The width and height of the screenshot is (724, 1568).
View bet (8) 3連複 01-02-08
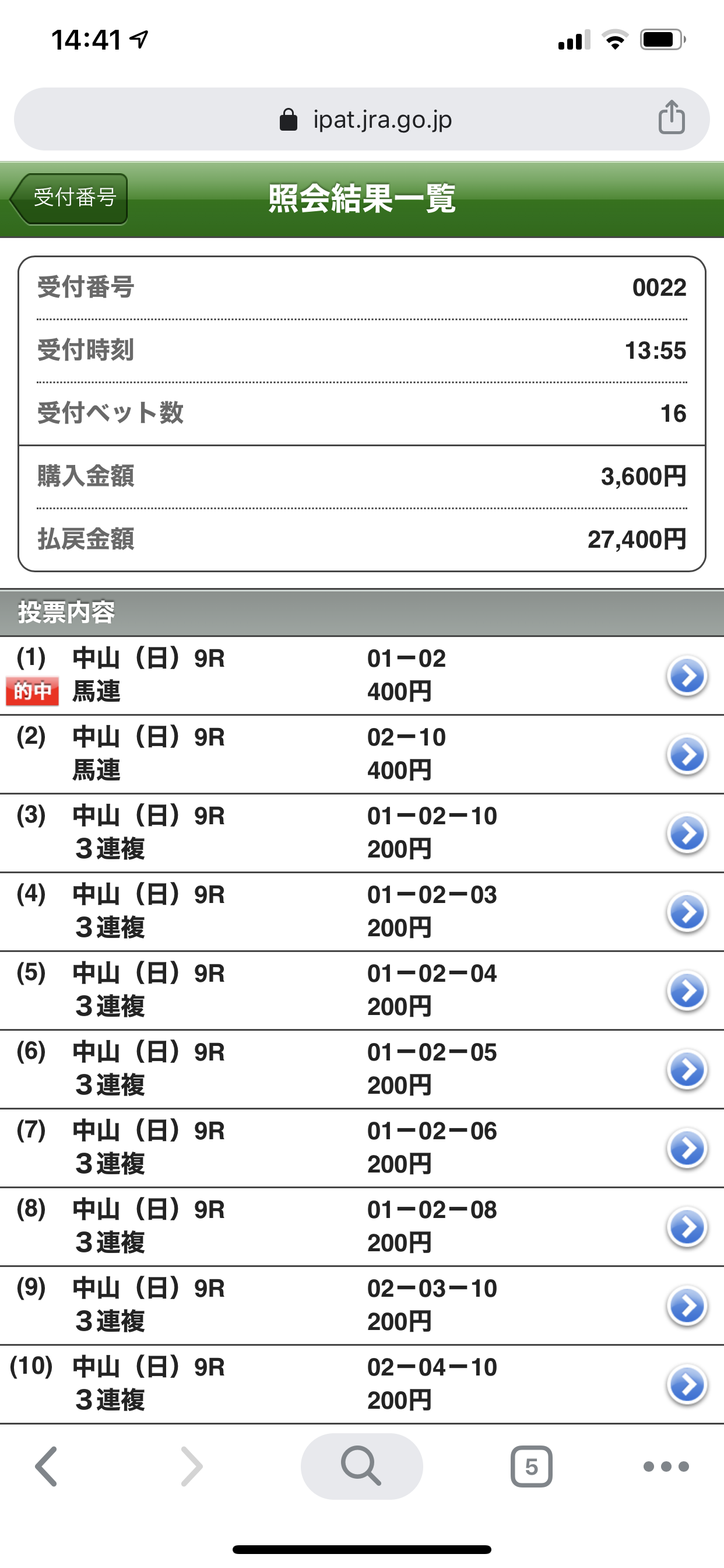point(362,1227)
